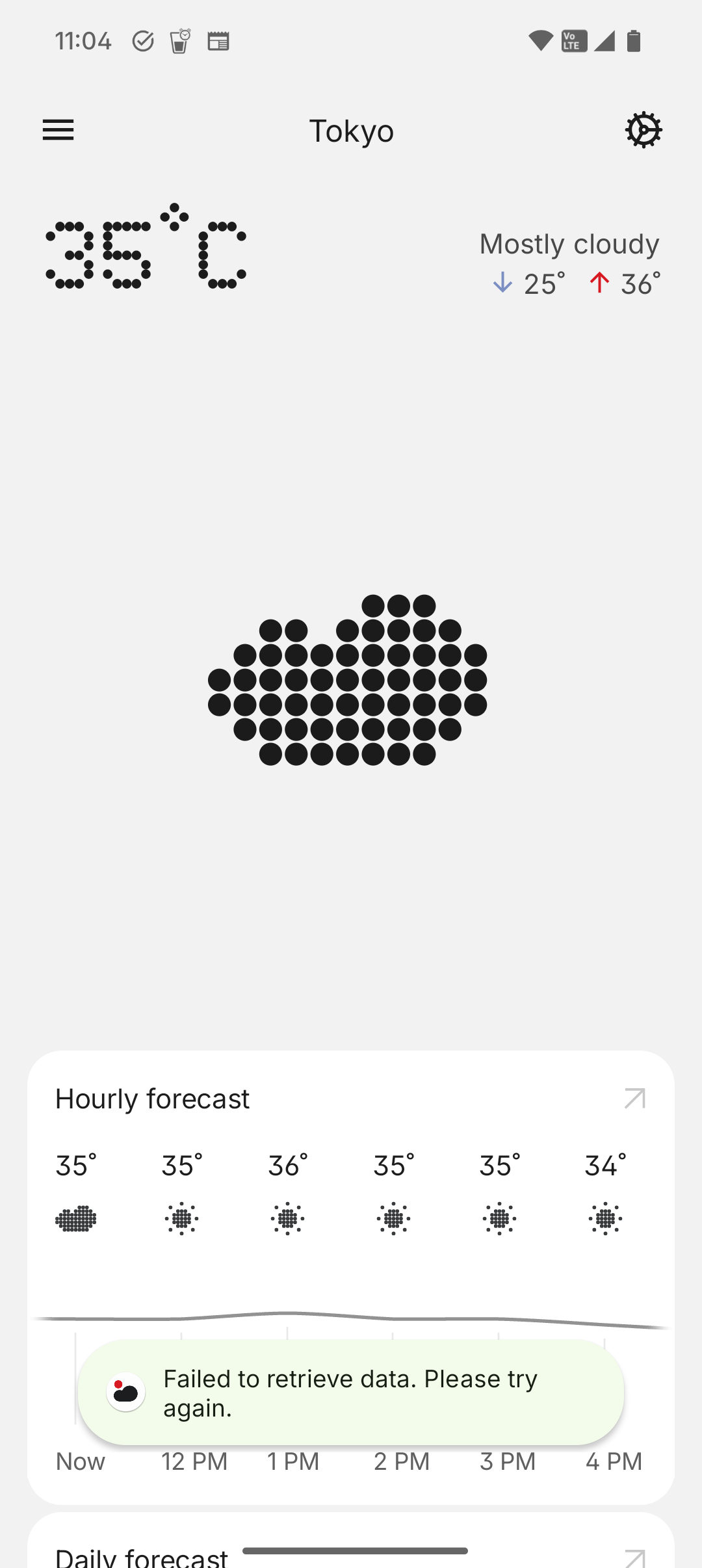Open the hamburger drawer menu
This screenshot has height=1568, width=702.
tap(58, 130)
